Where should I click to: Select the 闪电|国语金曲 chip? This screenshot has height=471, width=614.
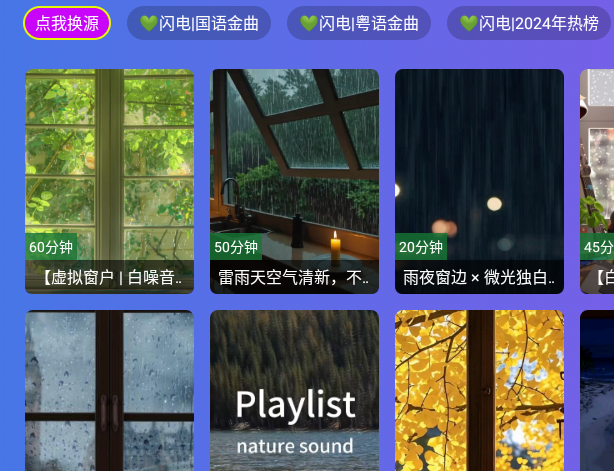coord(199,23)
